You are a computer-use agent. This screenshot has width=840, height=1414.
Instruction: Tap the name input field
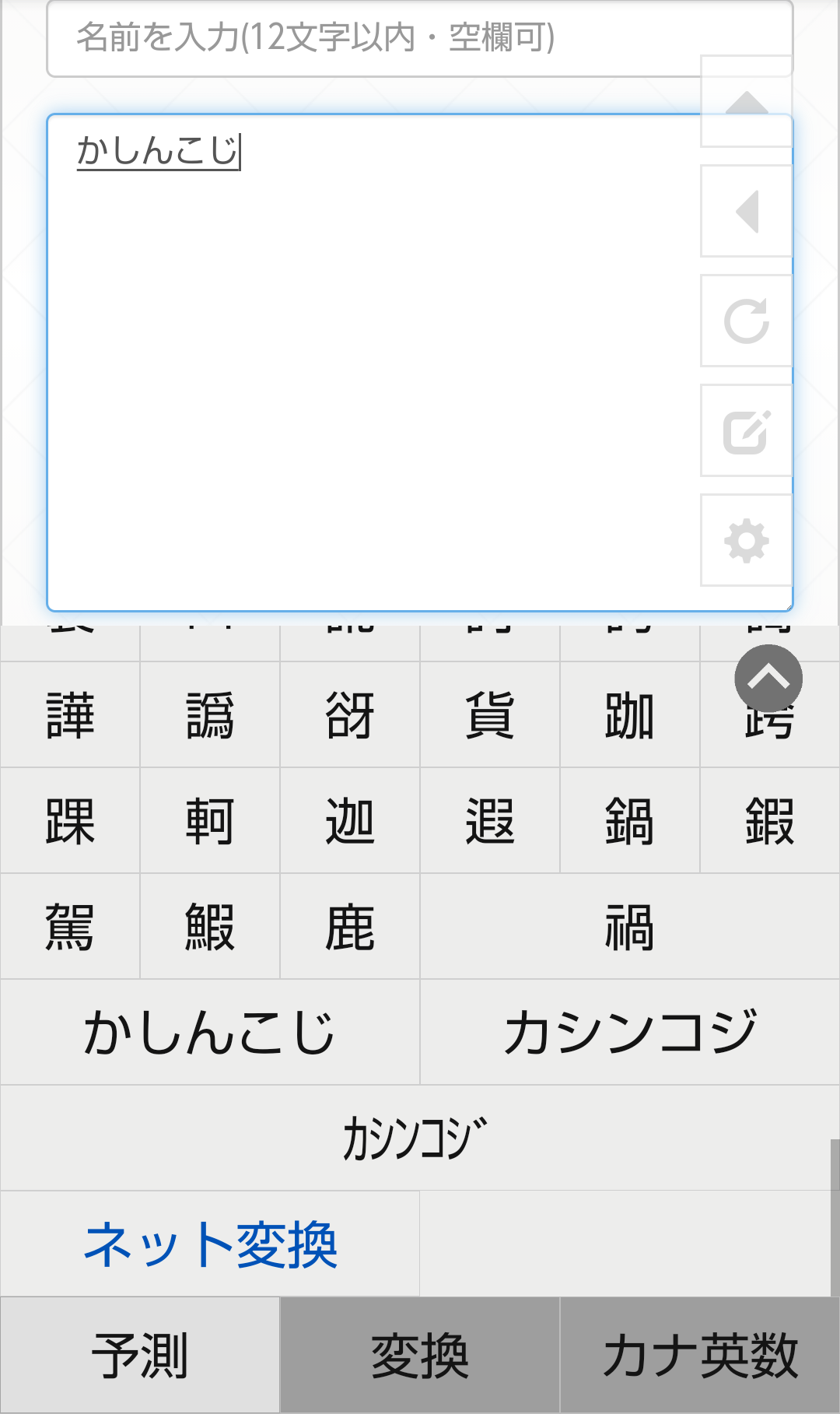pyautogui.click(x=373, y=37)
